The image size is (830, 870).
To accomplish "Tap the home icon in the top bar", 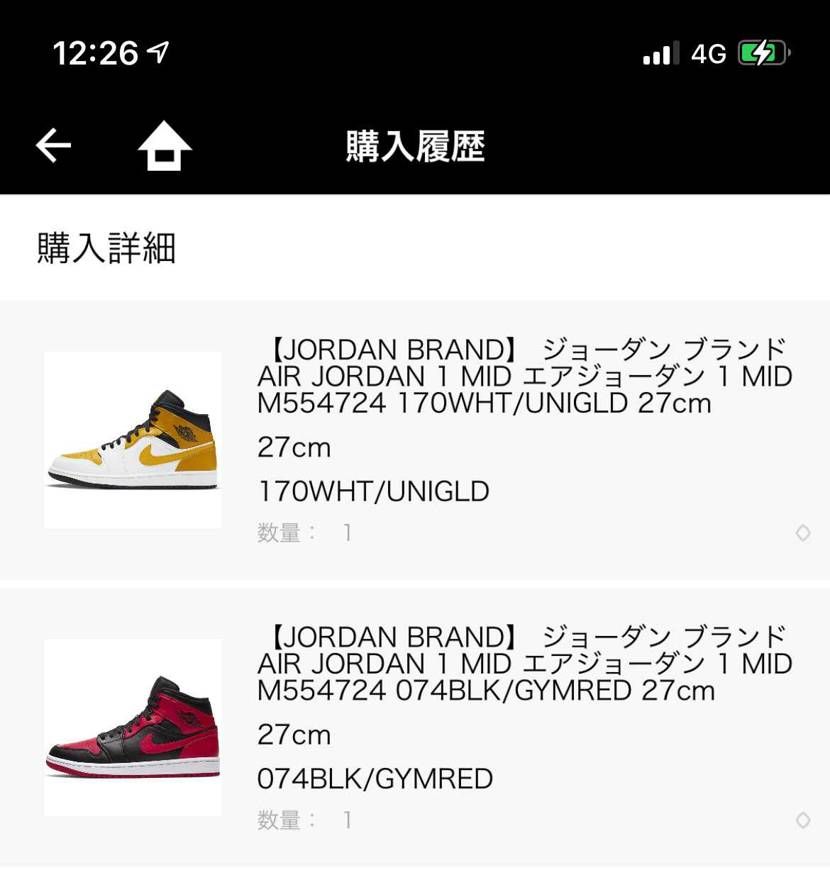I will 163,145.
